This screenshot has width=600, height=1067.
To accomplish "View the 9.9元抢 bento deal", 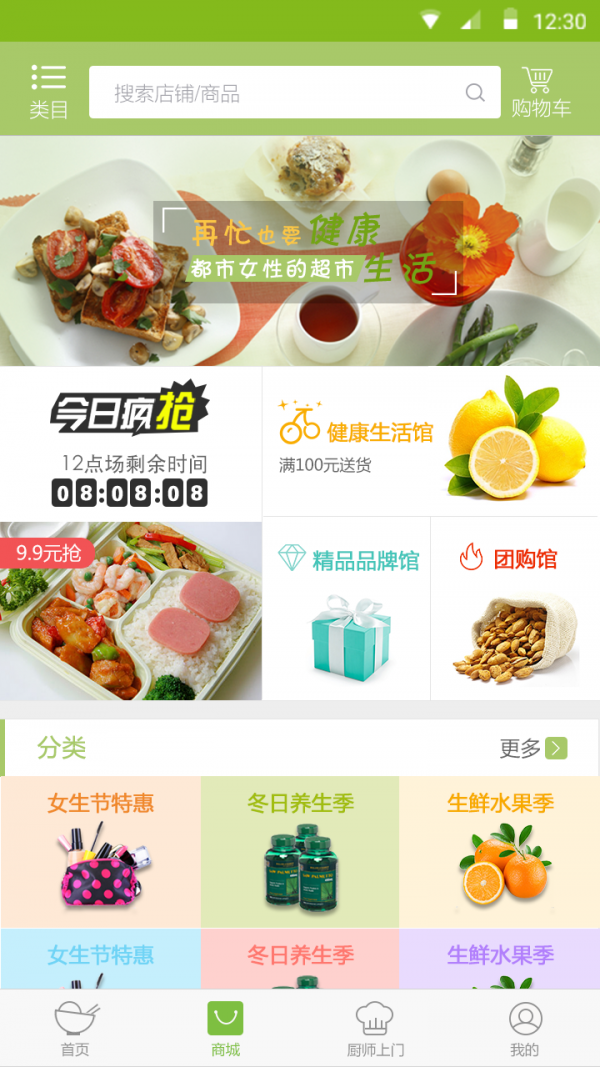I will 130,610.
